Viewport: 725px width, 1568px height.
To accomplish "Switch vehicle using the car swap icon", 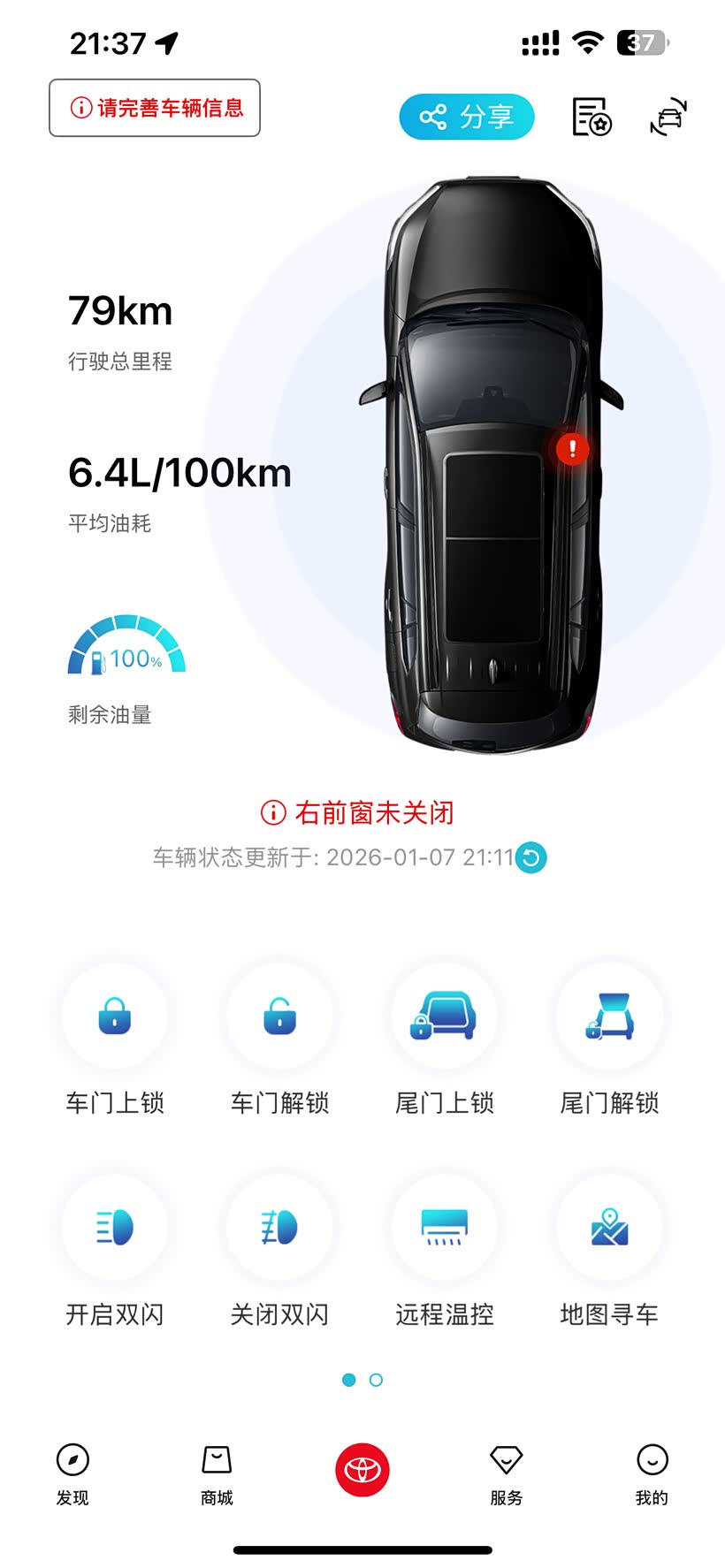I will [668, 117].
